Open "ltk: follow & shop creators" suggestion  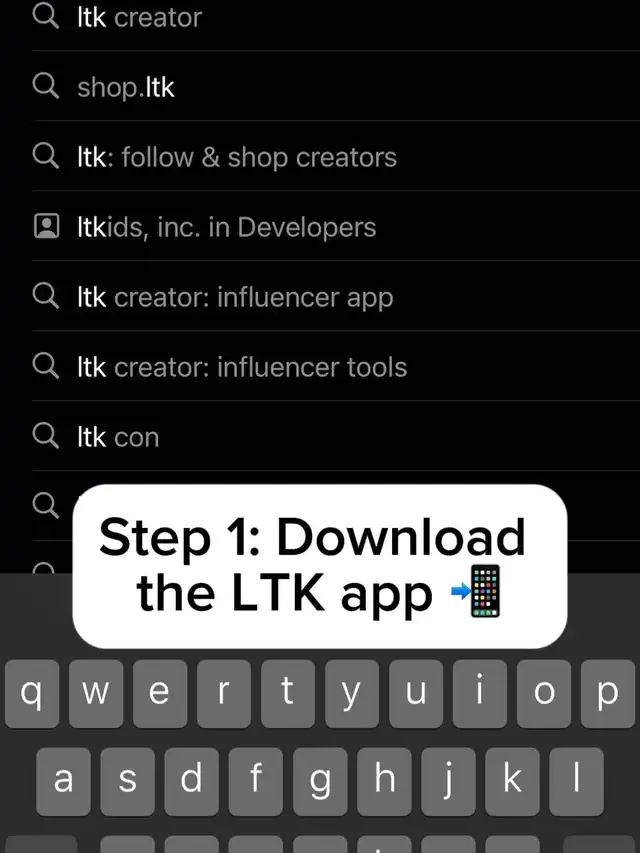coord(336,157)
